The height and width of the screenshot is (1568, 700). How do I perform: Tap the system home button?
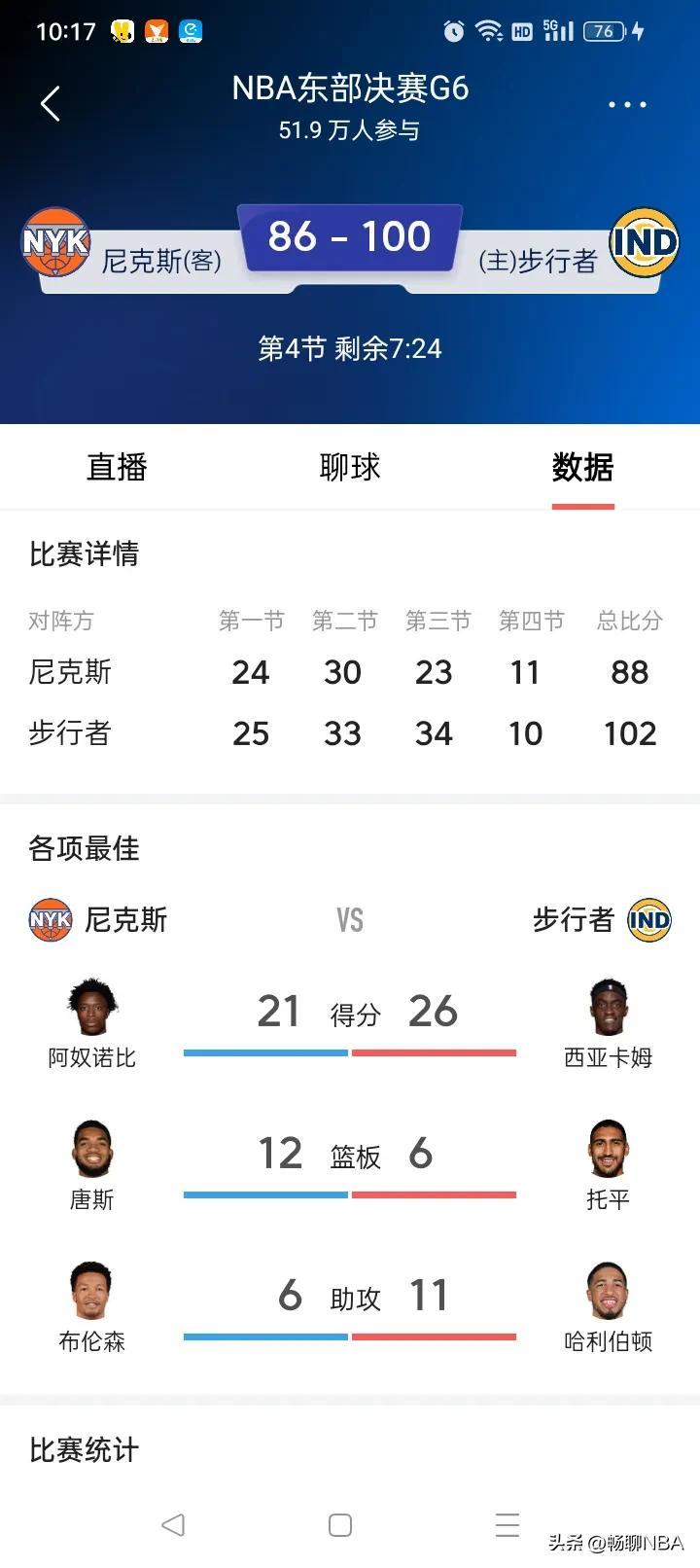[x=340, y=1524]
